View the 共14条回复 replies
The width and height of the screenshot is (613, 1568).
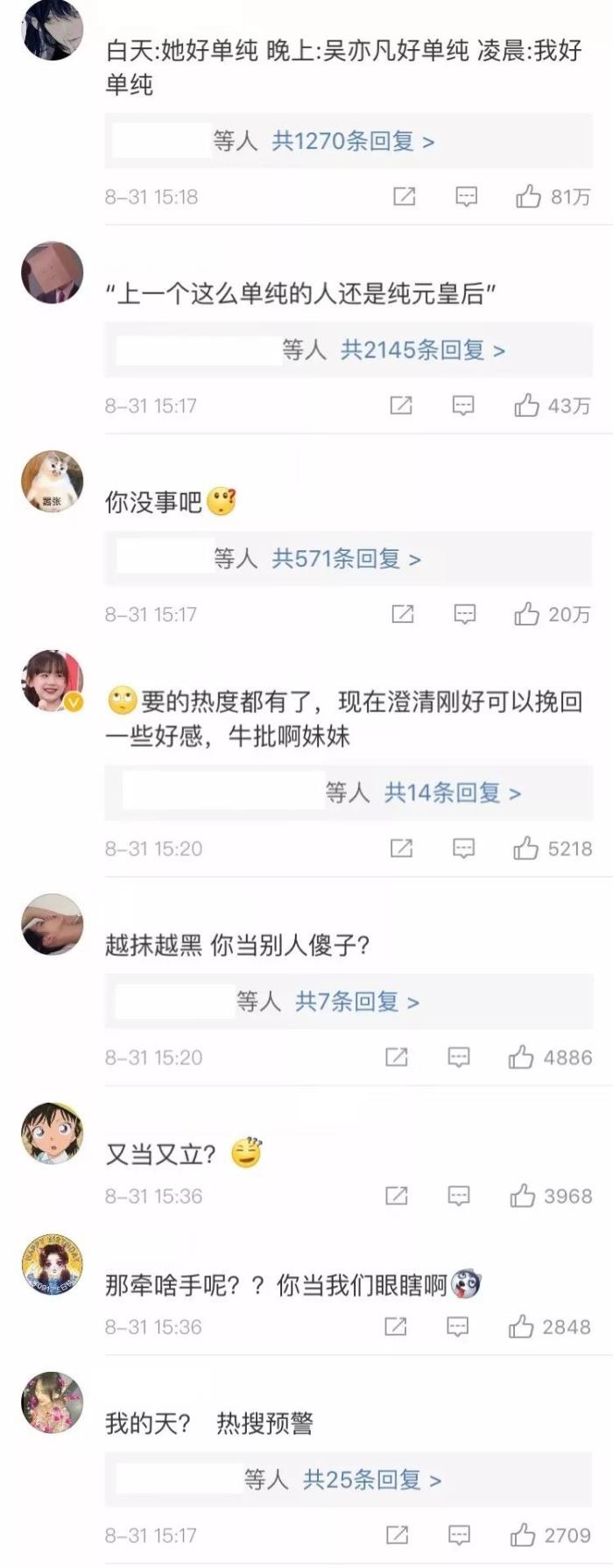pos(452,794)
